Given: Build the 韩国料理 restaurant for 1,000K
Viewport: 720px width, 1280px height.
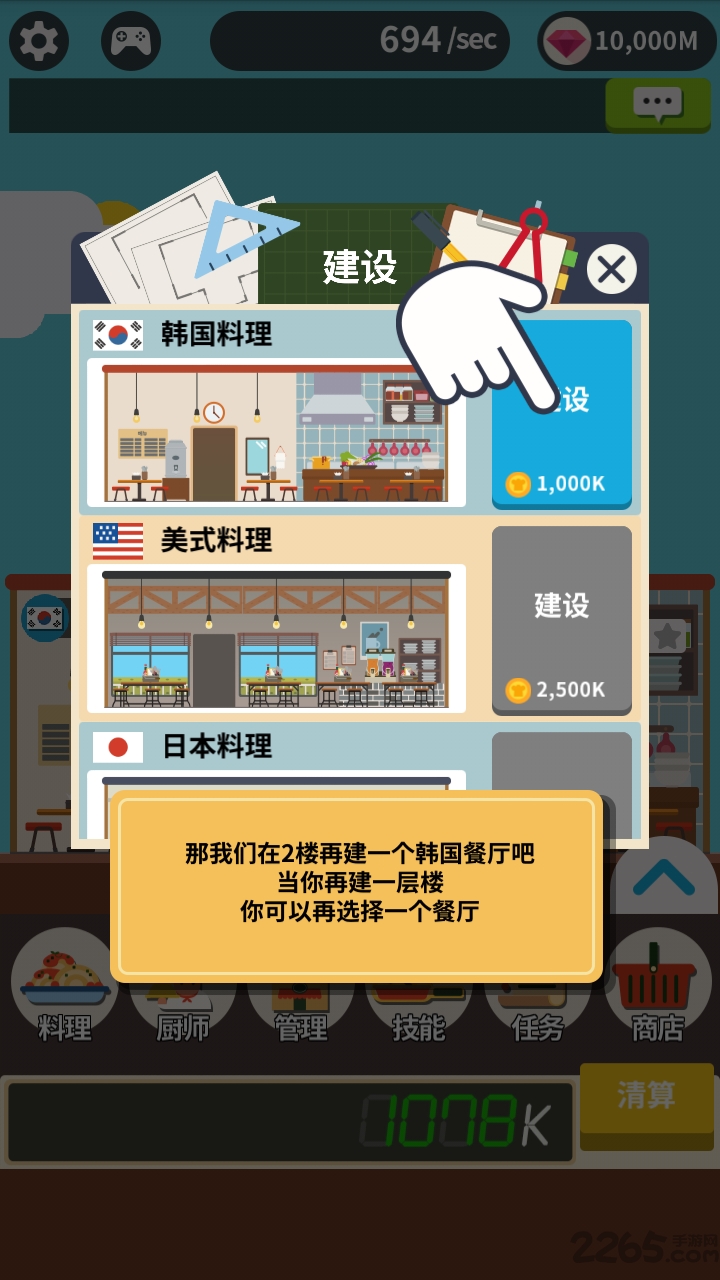Looking at the screenshot, I should pos(561,415).
